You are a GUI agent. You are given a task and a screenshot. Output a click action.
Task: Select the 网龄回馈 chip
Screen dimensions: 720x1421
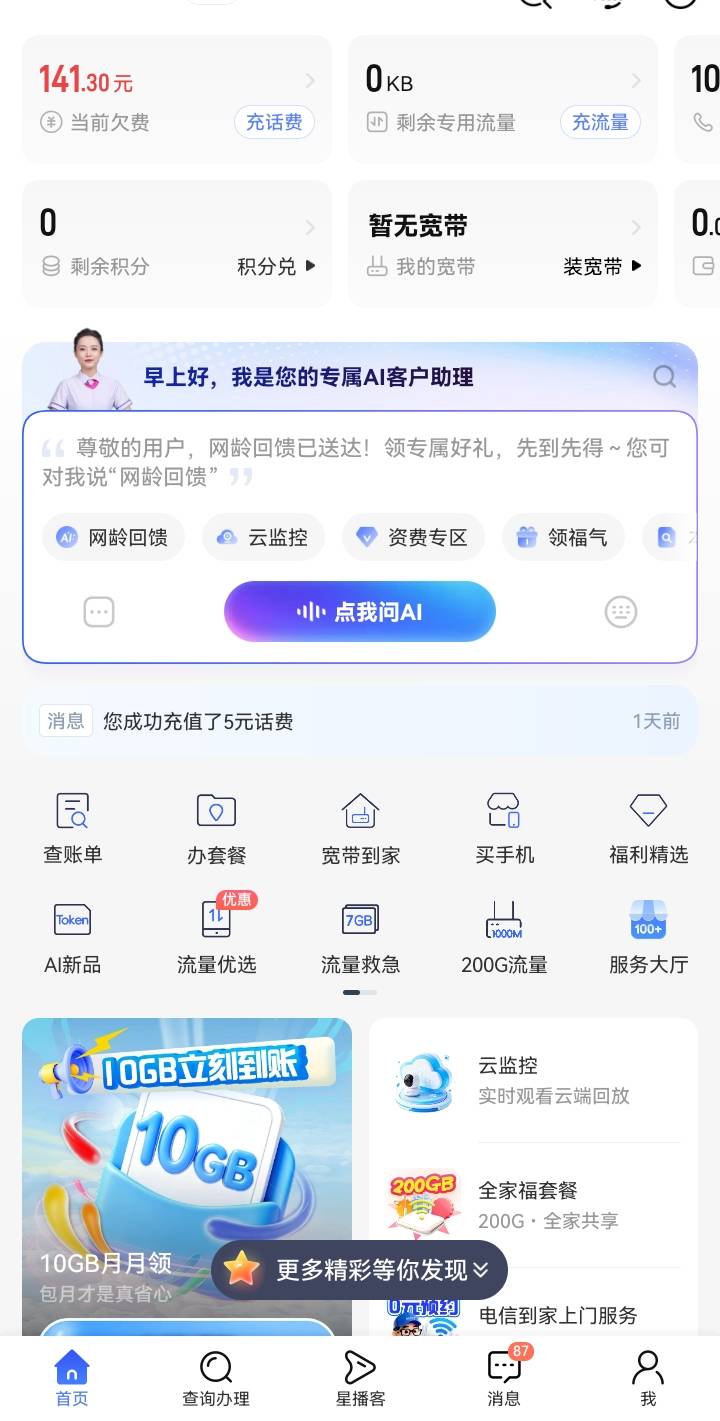coord(112,537)
